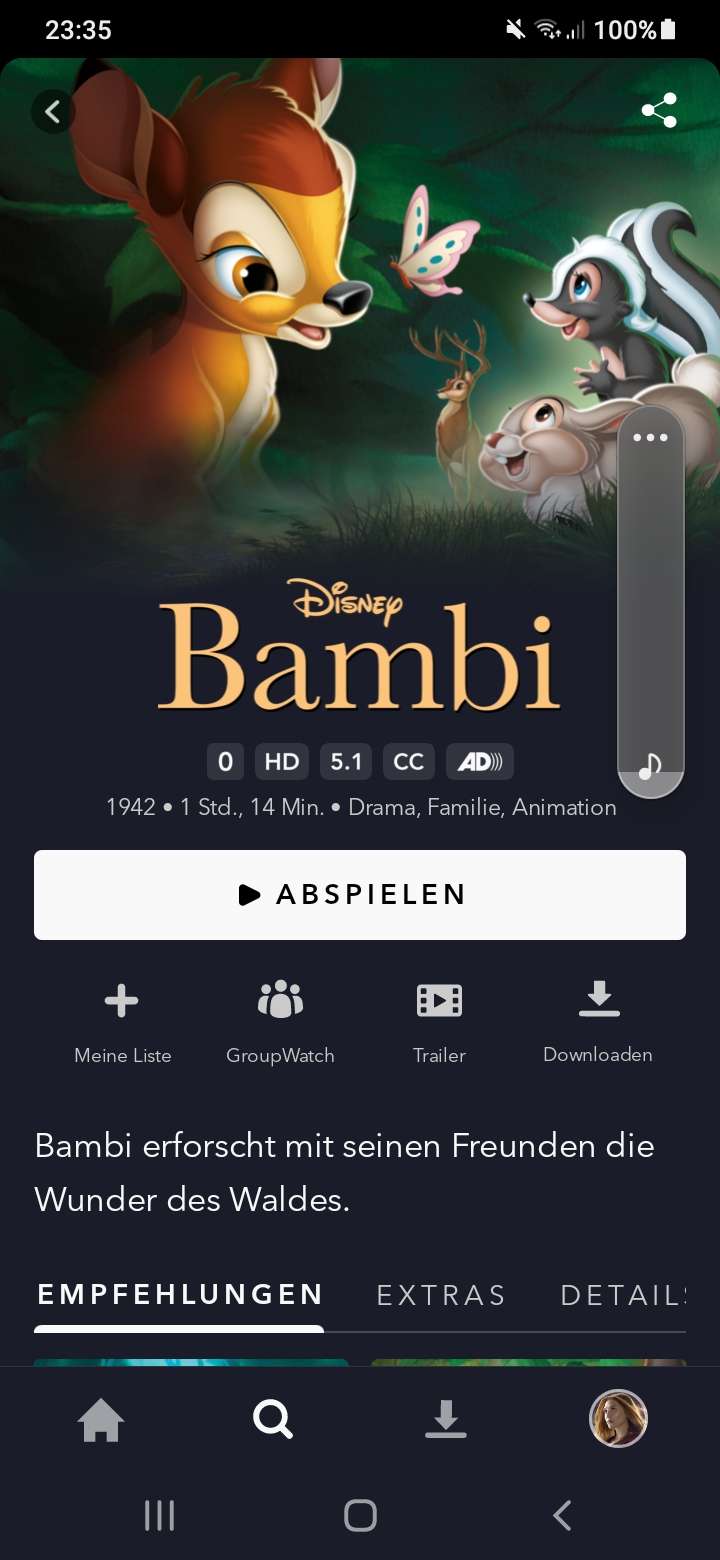The image size is (720, 1560).
Task: Tap the Abspielen button to play Bambi
Action: [x=360, y=895]
